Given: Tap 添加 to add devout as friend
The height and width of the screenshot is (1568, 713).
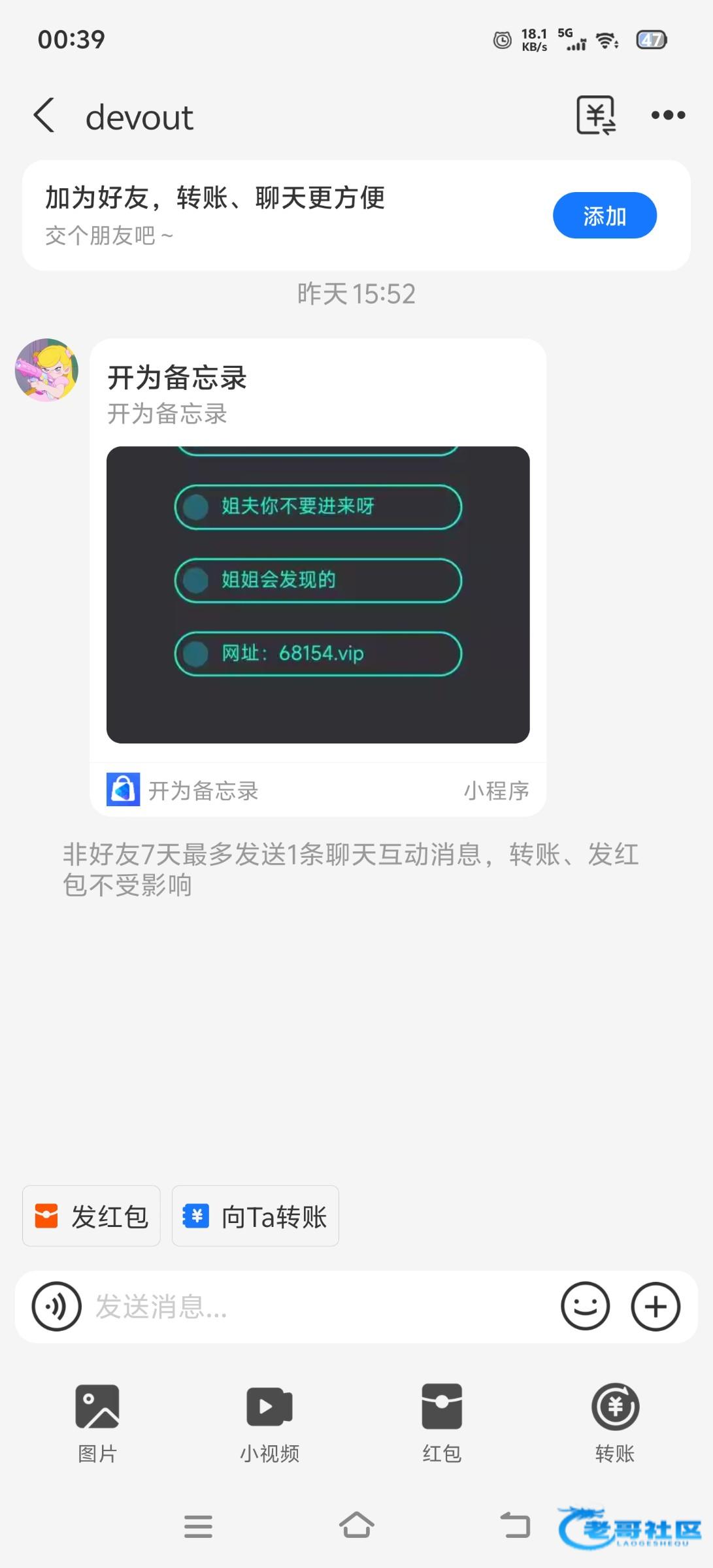Looking at the screenshot, I should pos(604,216).
